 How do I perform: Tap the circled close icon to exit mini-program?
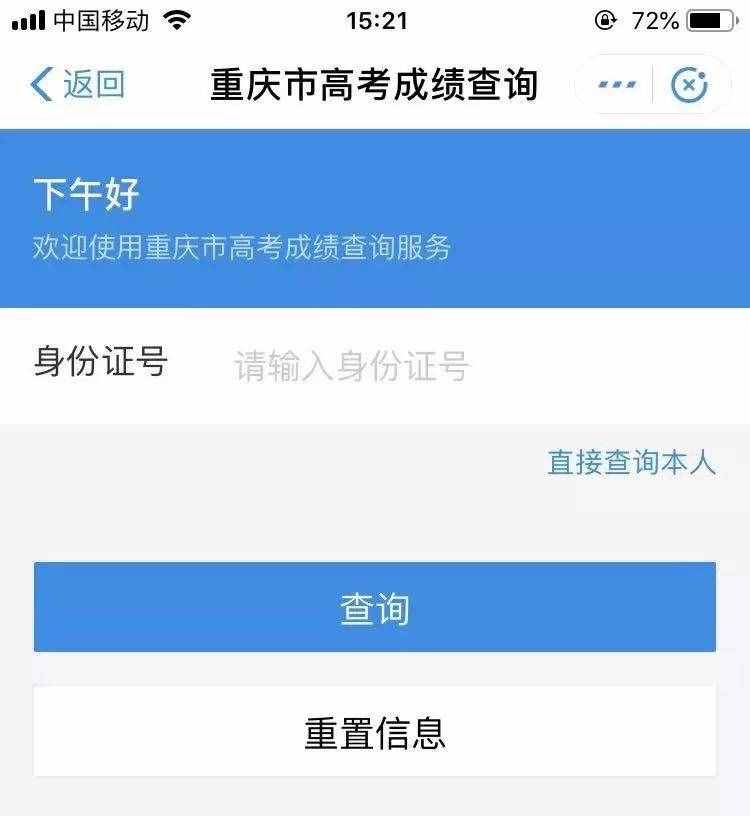(x=689, y=84)
